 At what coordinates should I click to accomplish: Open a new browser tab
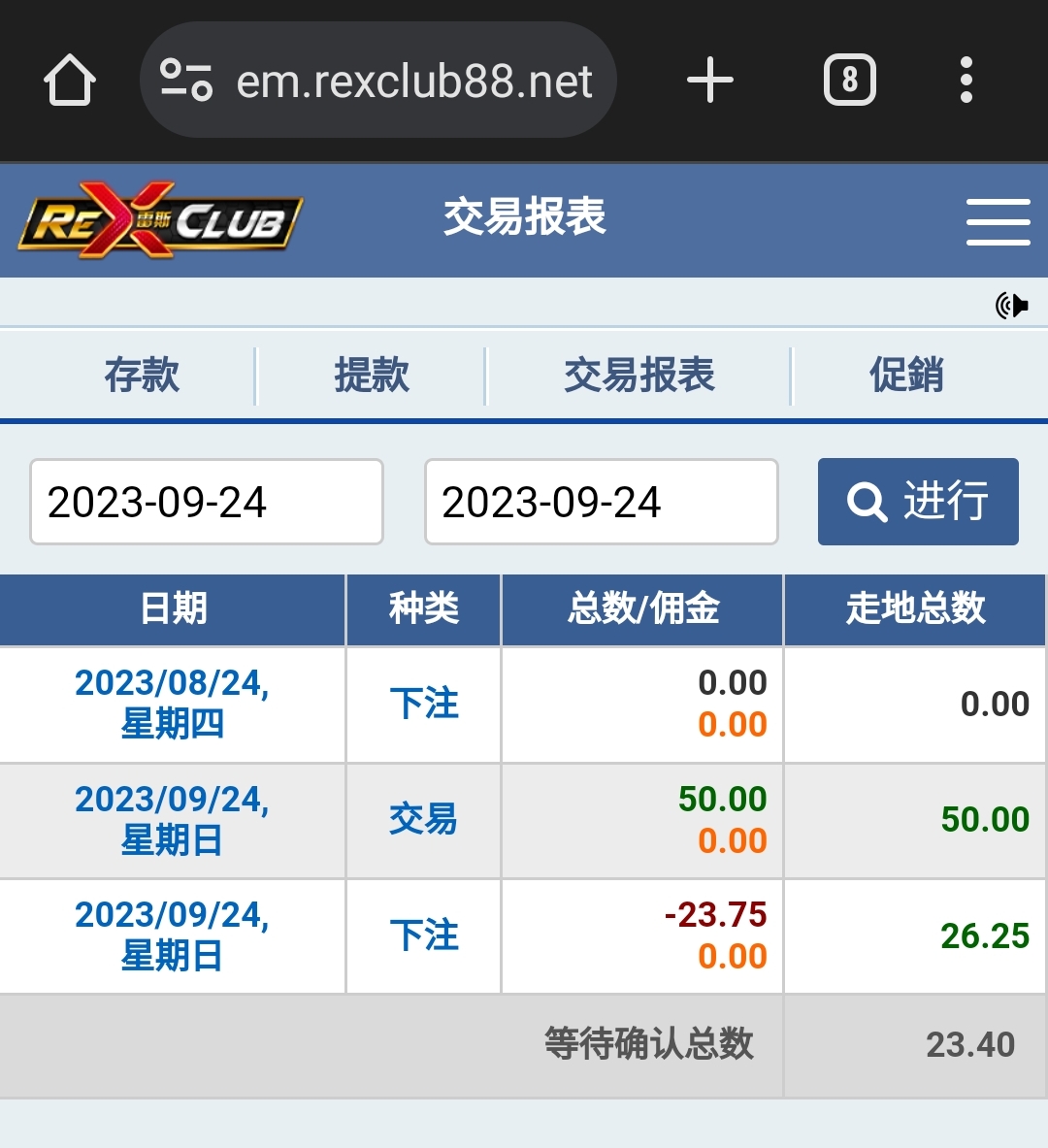coord(710,81)
